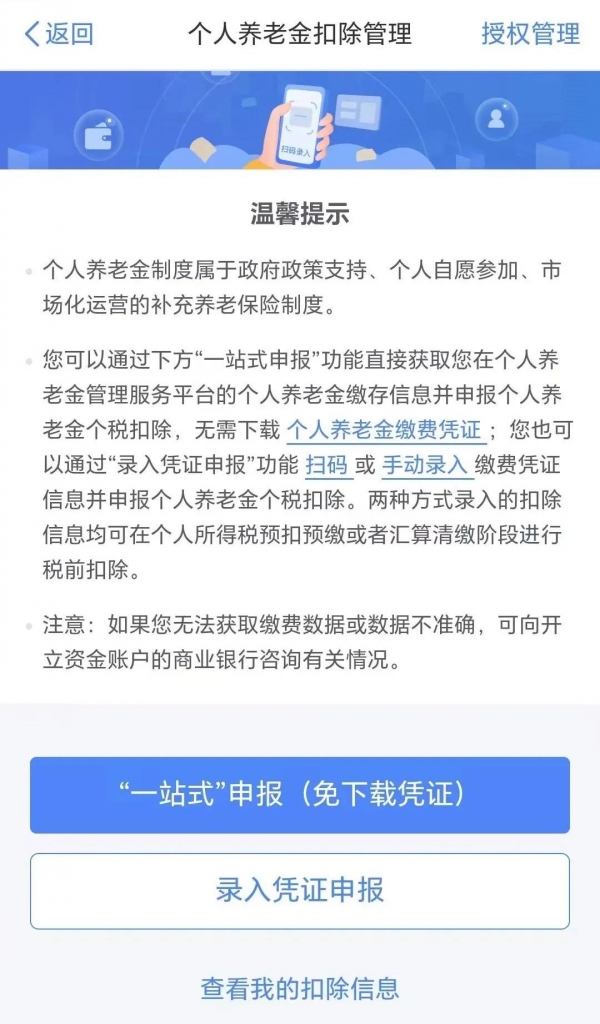
Task: Tap the 扫码 link
Action: pos(327,465)
